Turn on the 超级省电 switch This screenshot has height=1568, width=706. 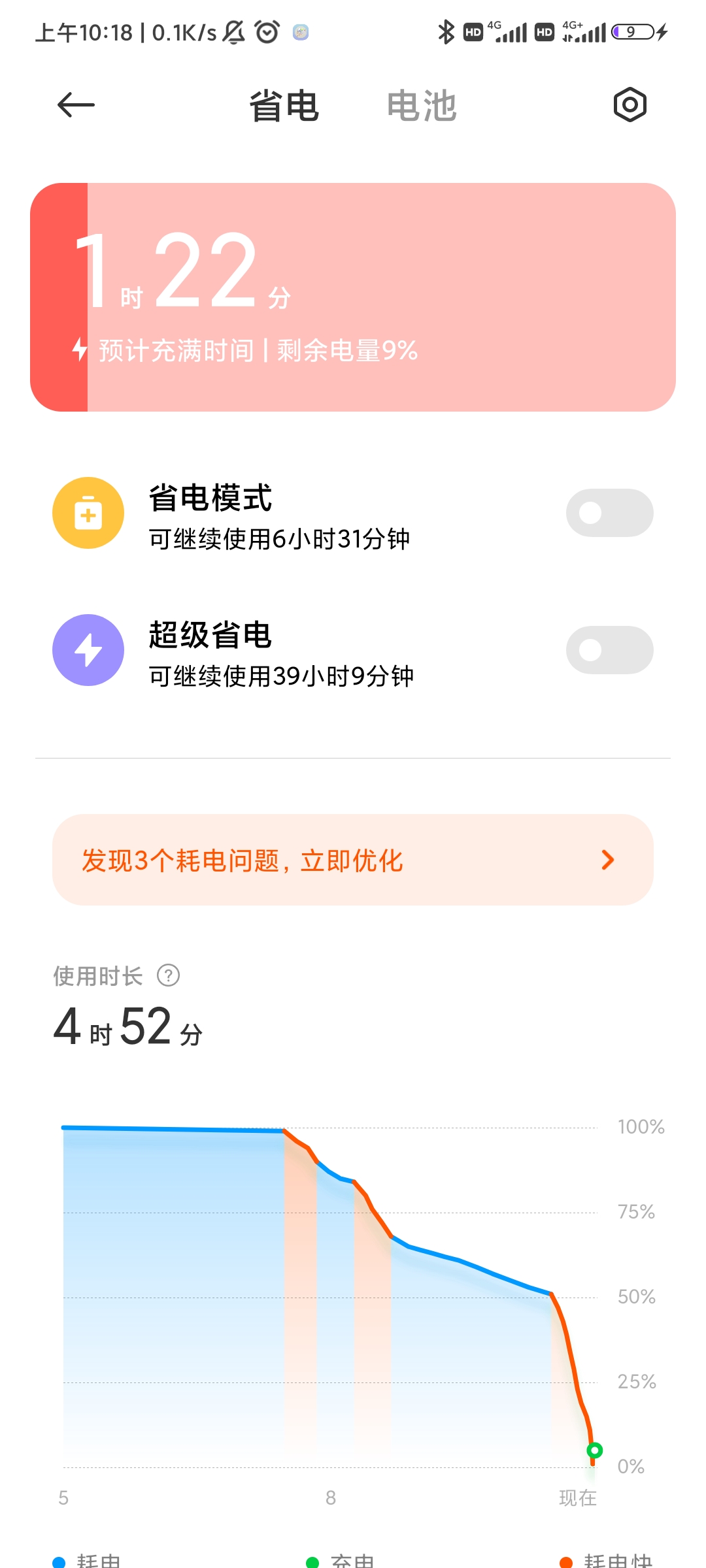[x=609, y=650]
